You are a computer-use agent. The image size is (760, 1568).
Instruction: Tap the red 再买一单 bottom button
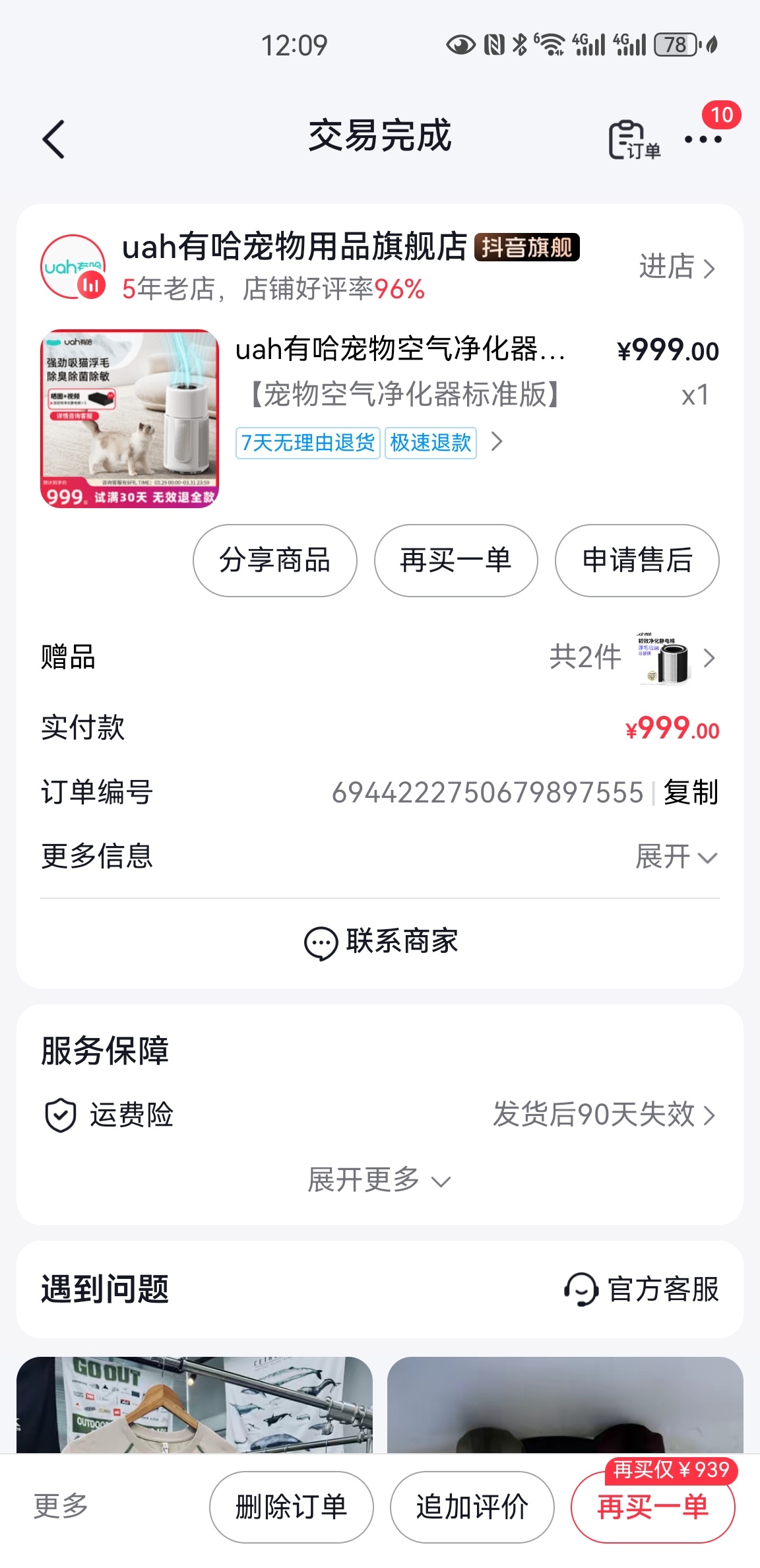coord(652,1507)
